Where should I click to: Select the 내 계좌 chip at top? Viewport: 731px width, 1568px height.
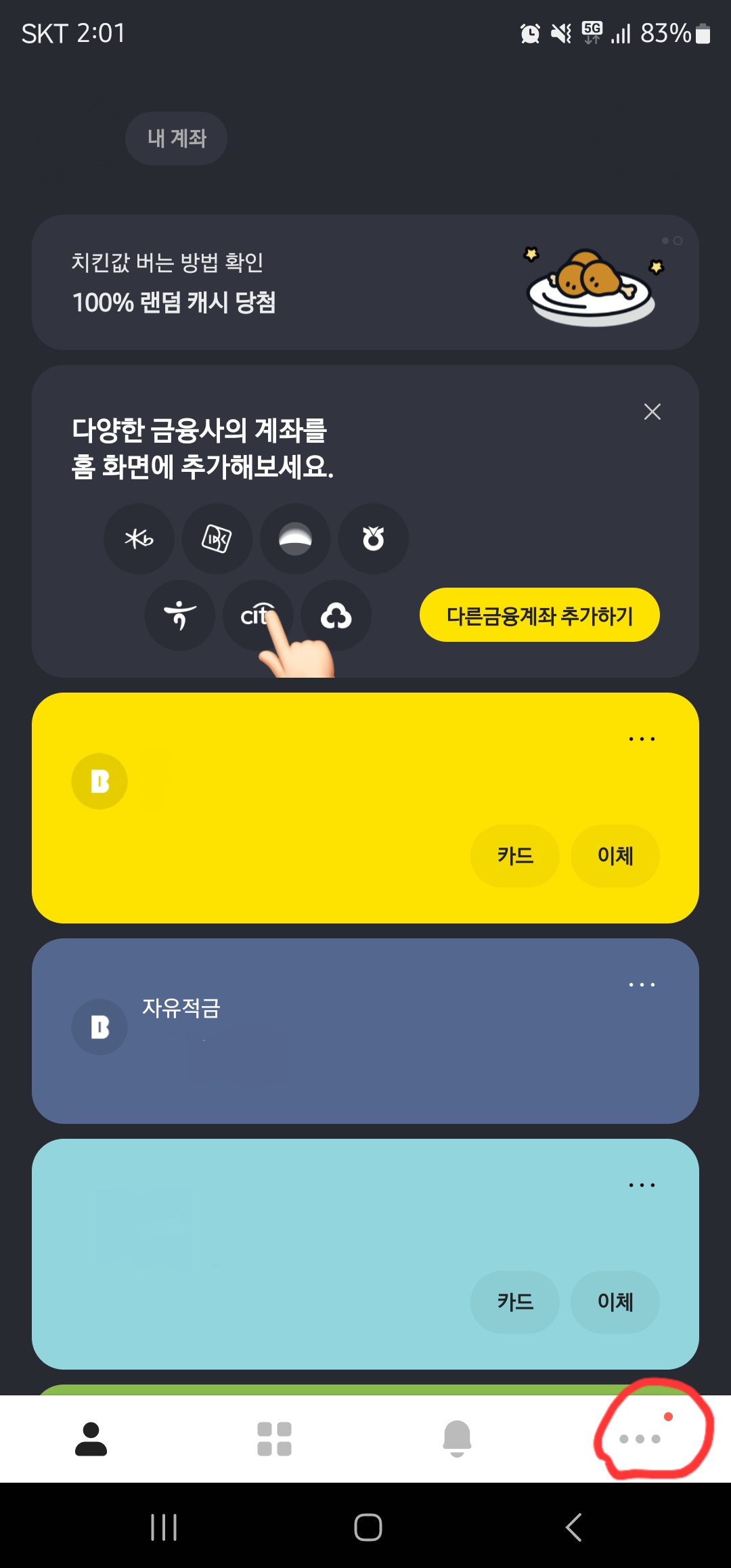175,138
